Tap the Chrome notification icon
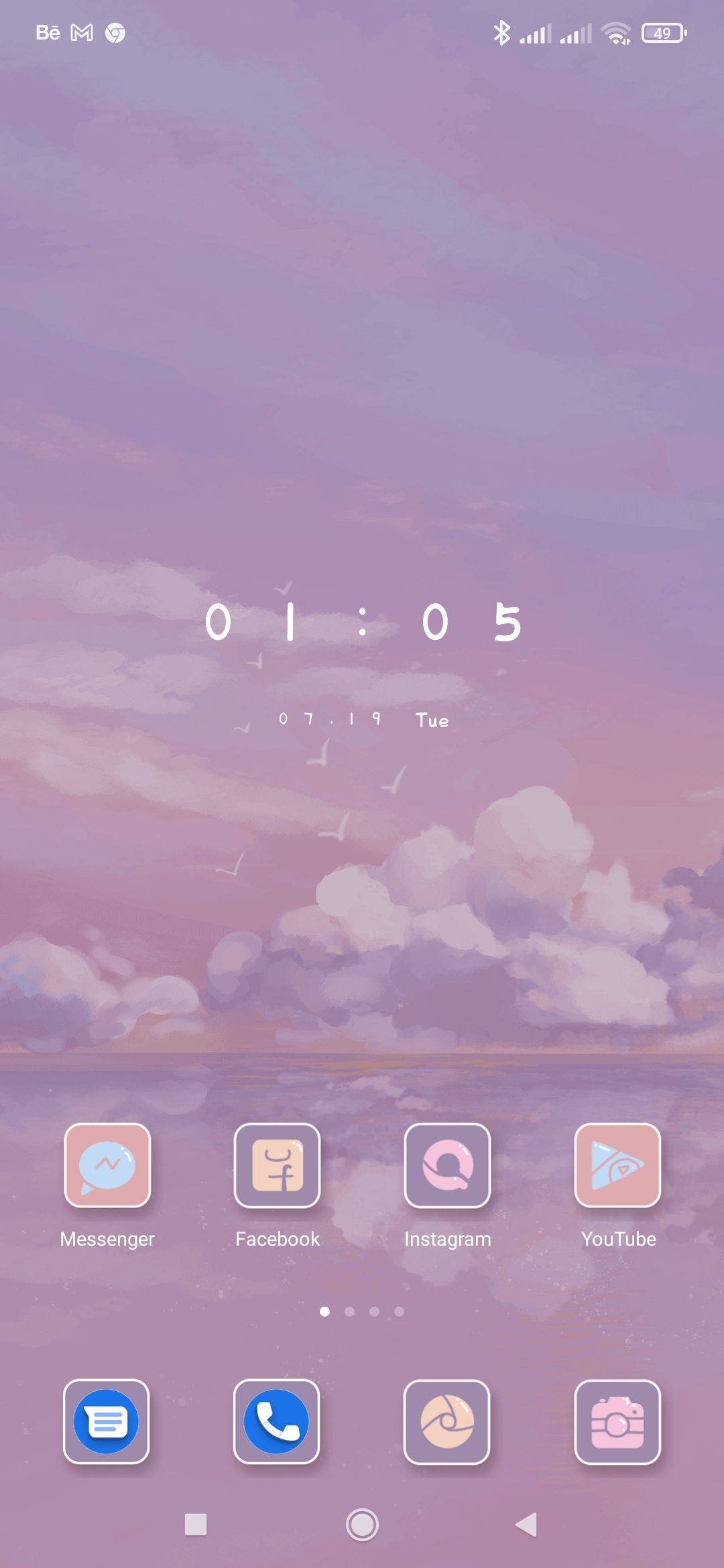This screenshot has height=1568, width=724. pos(114,32)
